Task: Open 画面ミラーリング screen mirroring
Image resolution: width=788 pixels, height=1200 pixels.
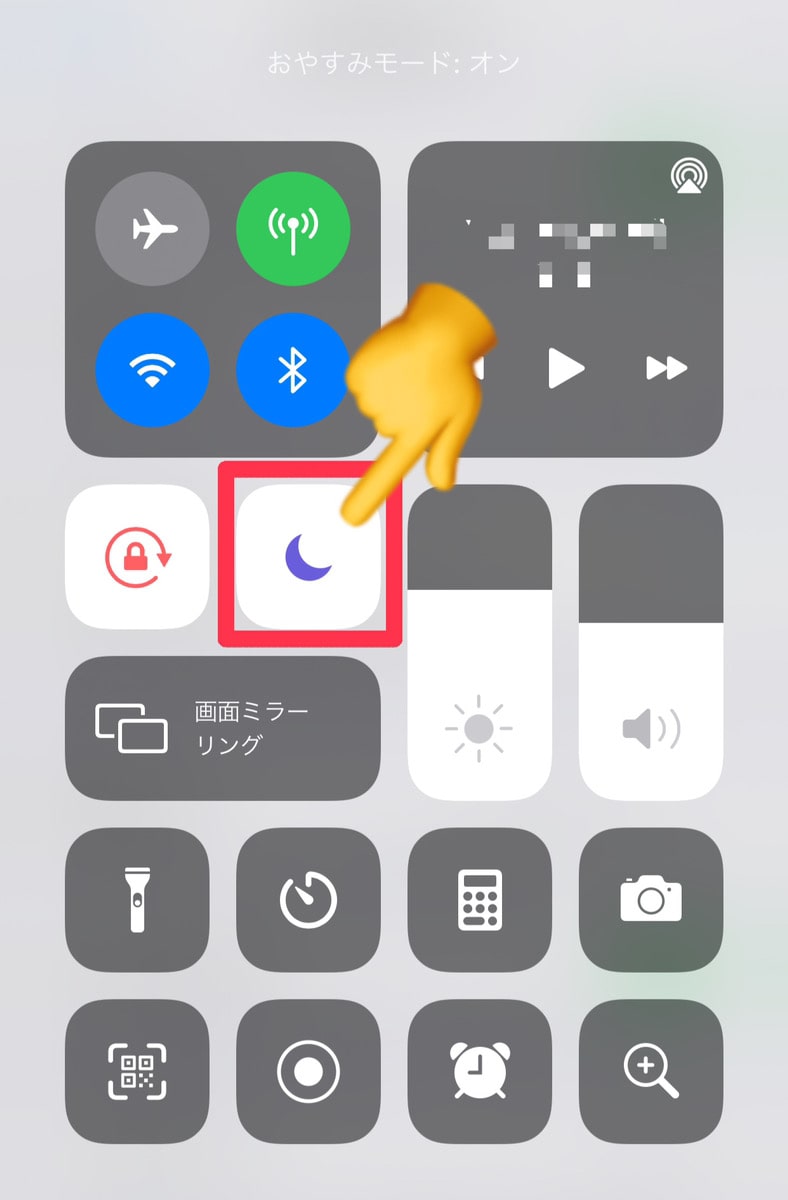Action: [x=222, y=728]
